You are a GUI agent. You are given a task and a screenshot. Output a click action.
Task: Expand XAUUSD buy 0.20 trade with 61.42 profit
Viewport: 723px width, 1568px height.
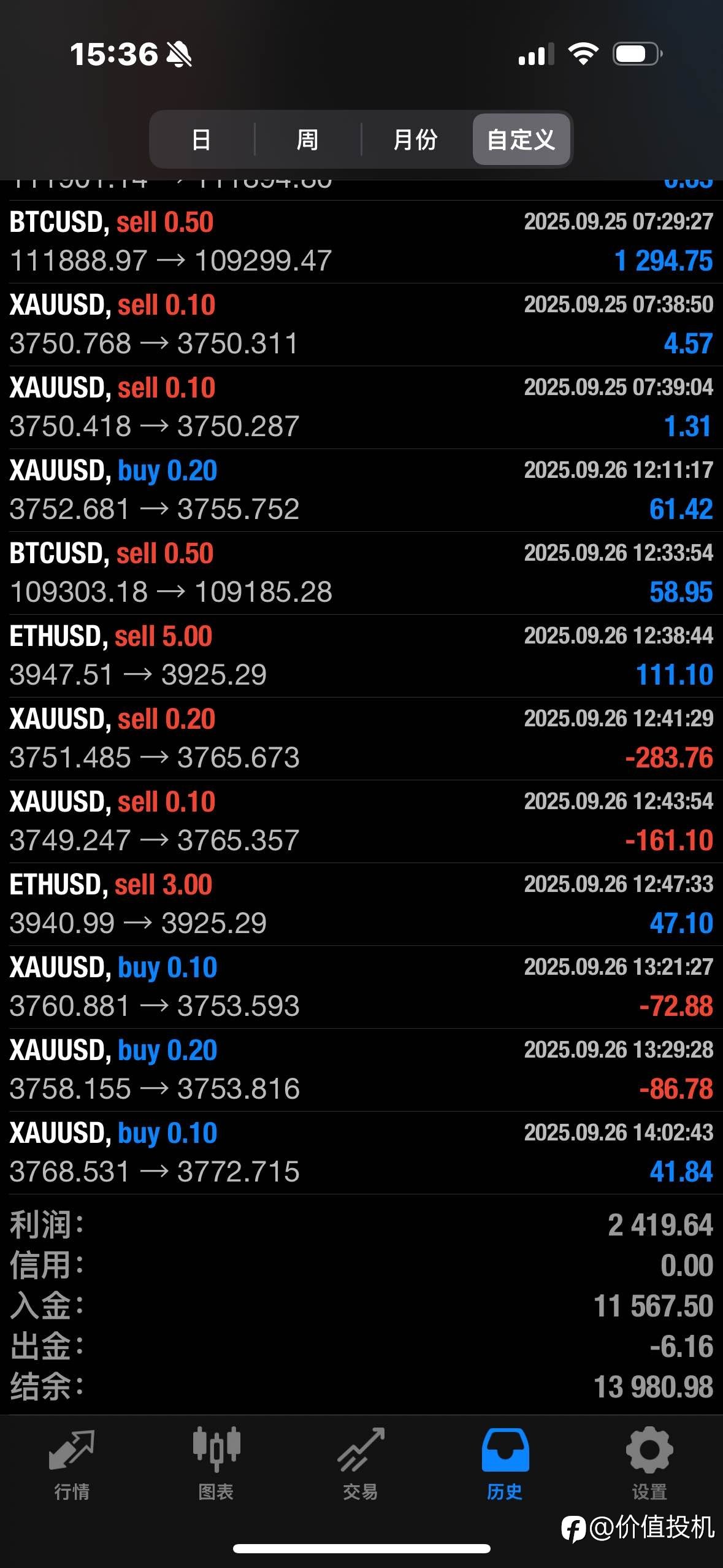coord(361,490)
